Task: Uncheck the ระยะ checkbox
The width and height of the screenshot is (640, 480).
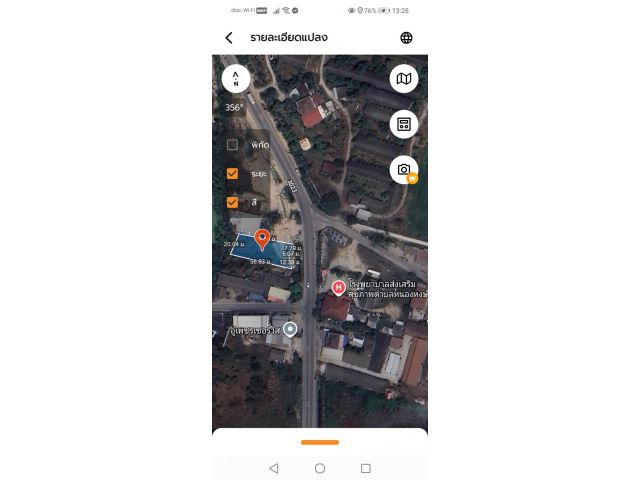Action: point(233,174)
